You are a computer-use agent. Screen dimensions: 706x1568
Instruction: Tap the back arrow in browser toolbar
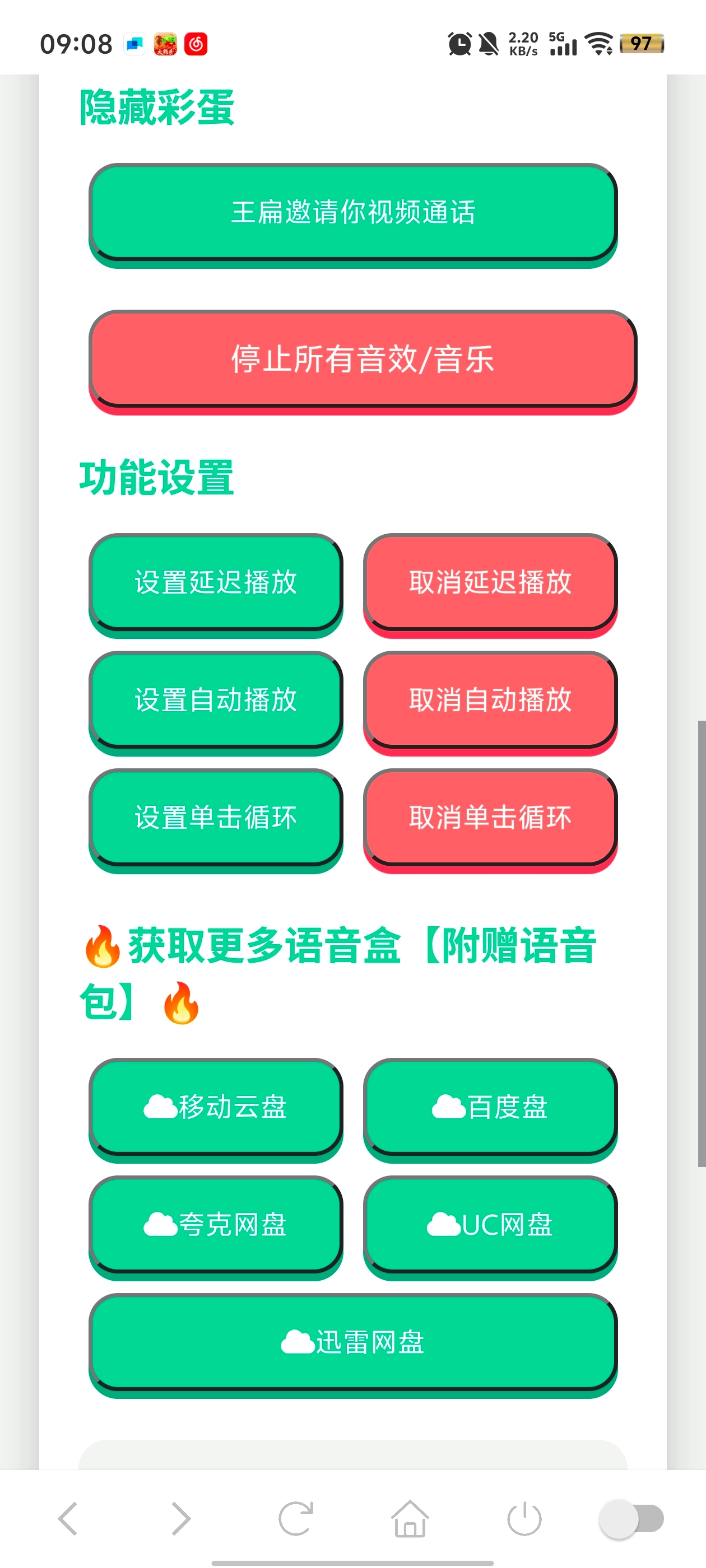(69, 1519)
